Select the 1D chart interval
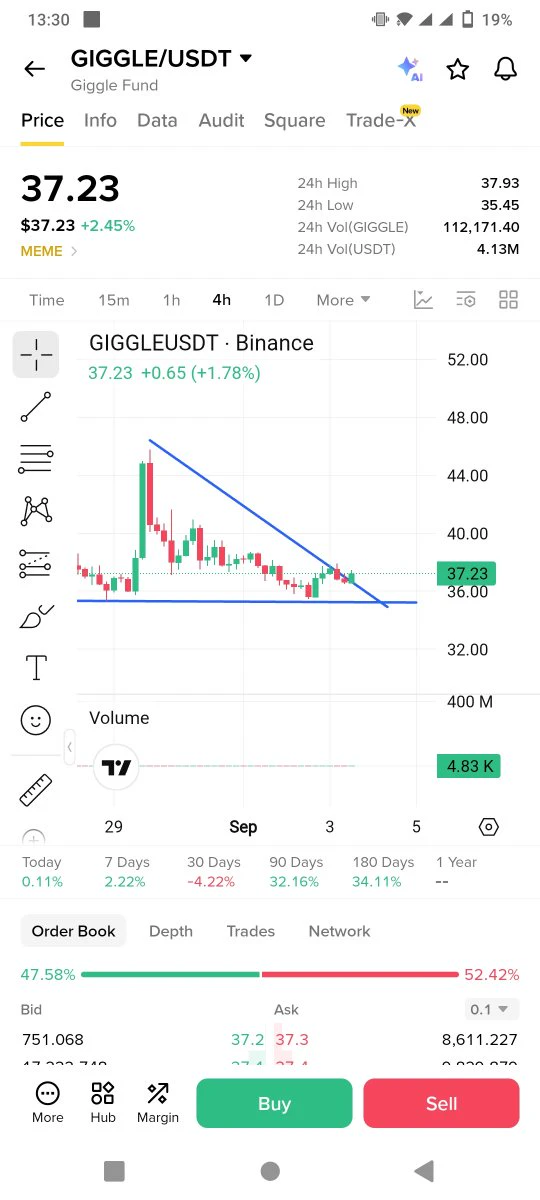 click(274, 300)
